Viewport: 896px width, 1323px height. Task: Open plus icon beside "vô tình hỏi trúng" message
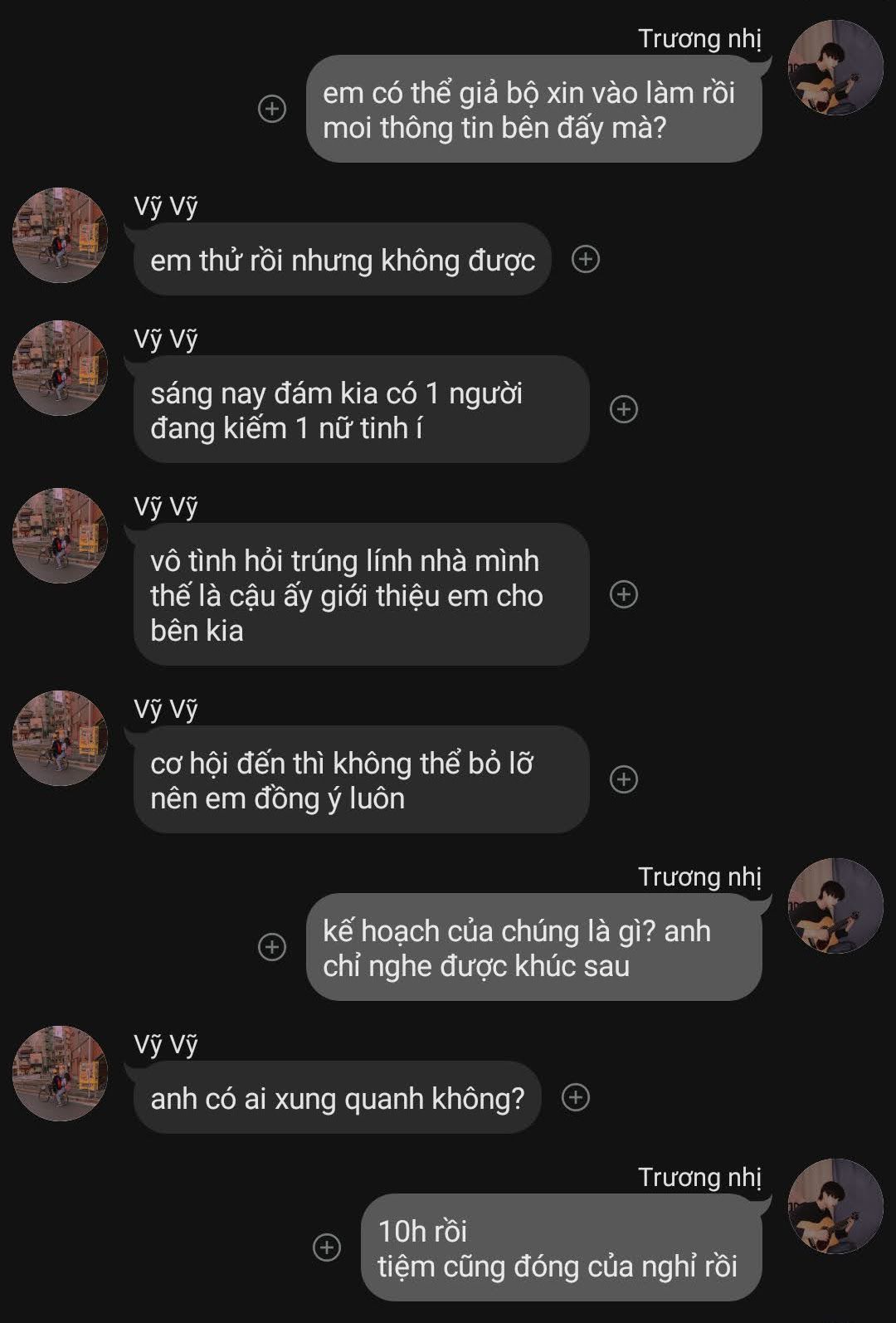624,594
